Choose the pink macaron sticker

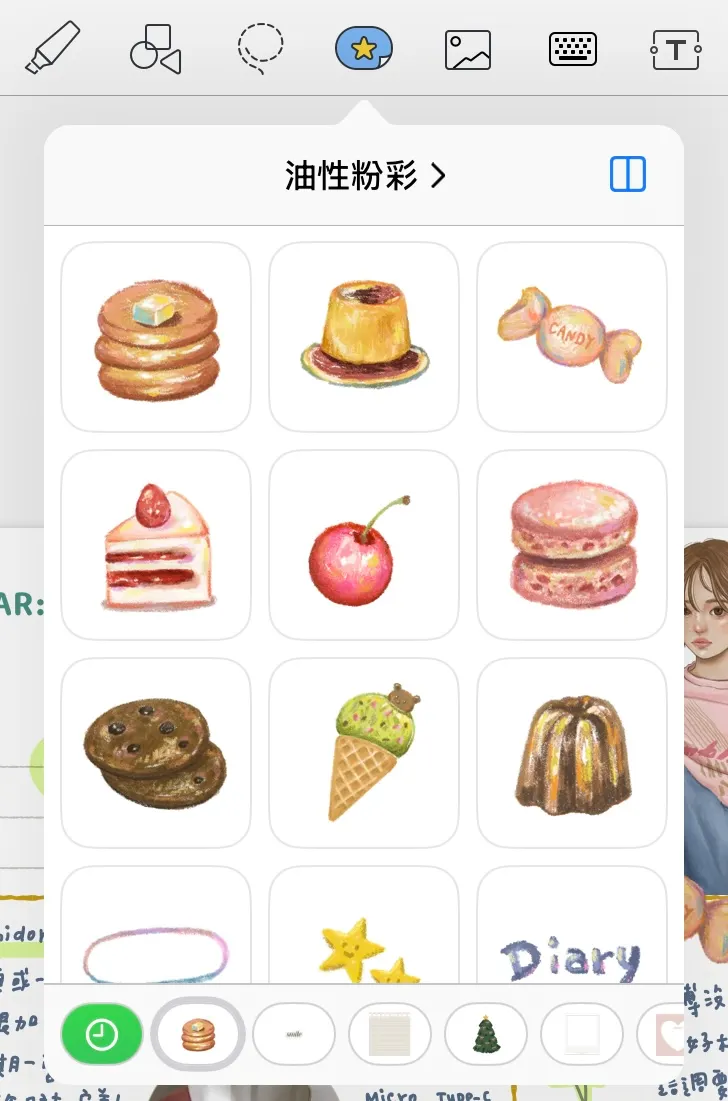point(572,544)
